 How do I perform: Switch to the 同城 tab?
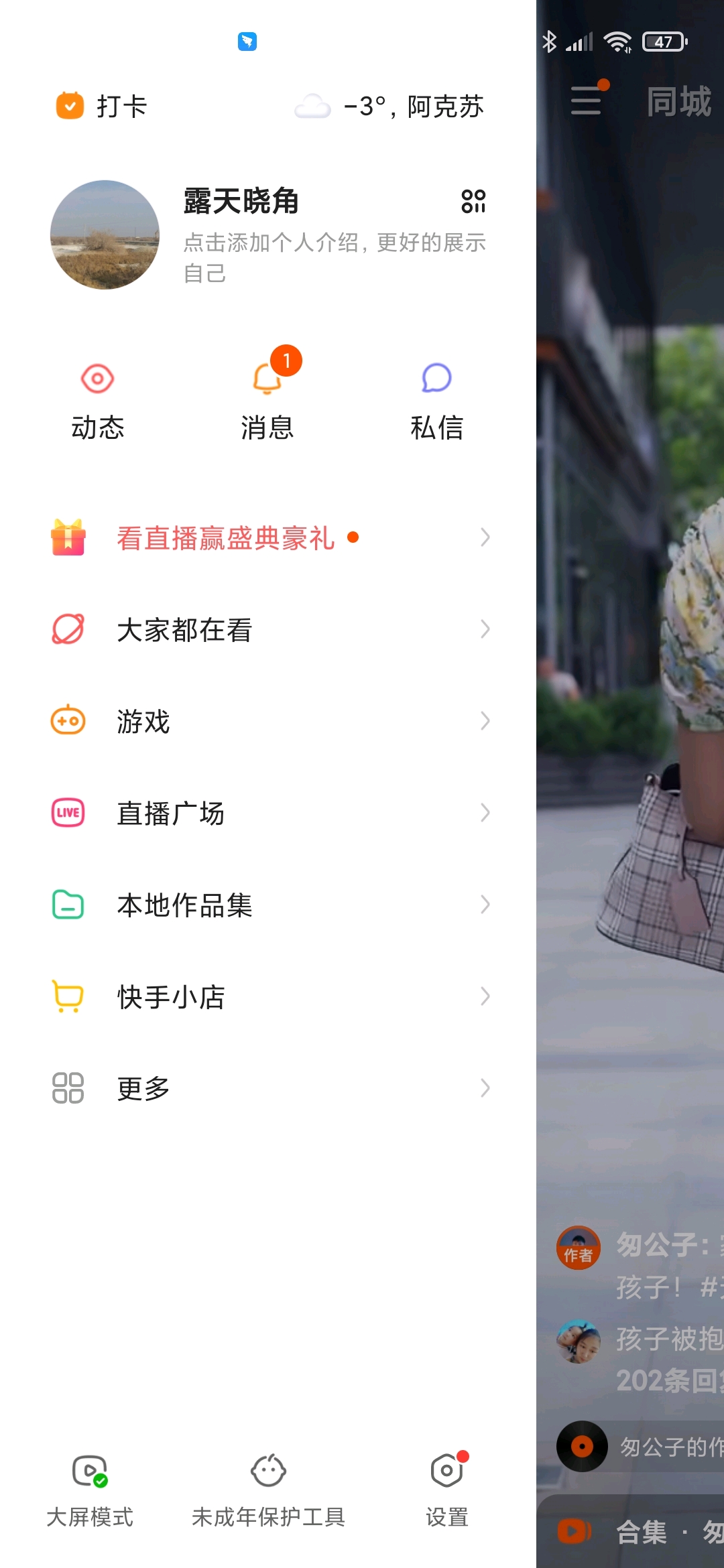point(678,102)
